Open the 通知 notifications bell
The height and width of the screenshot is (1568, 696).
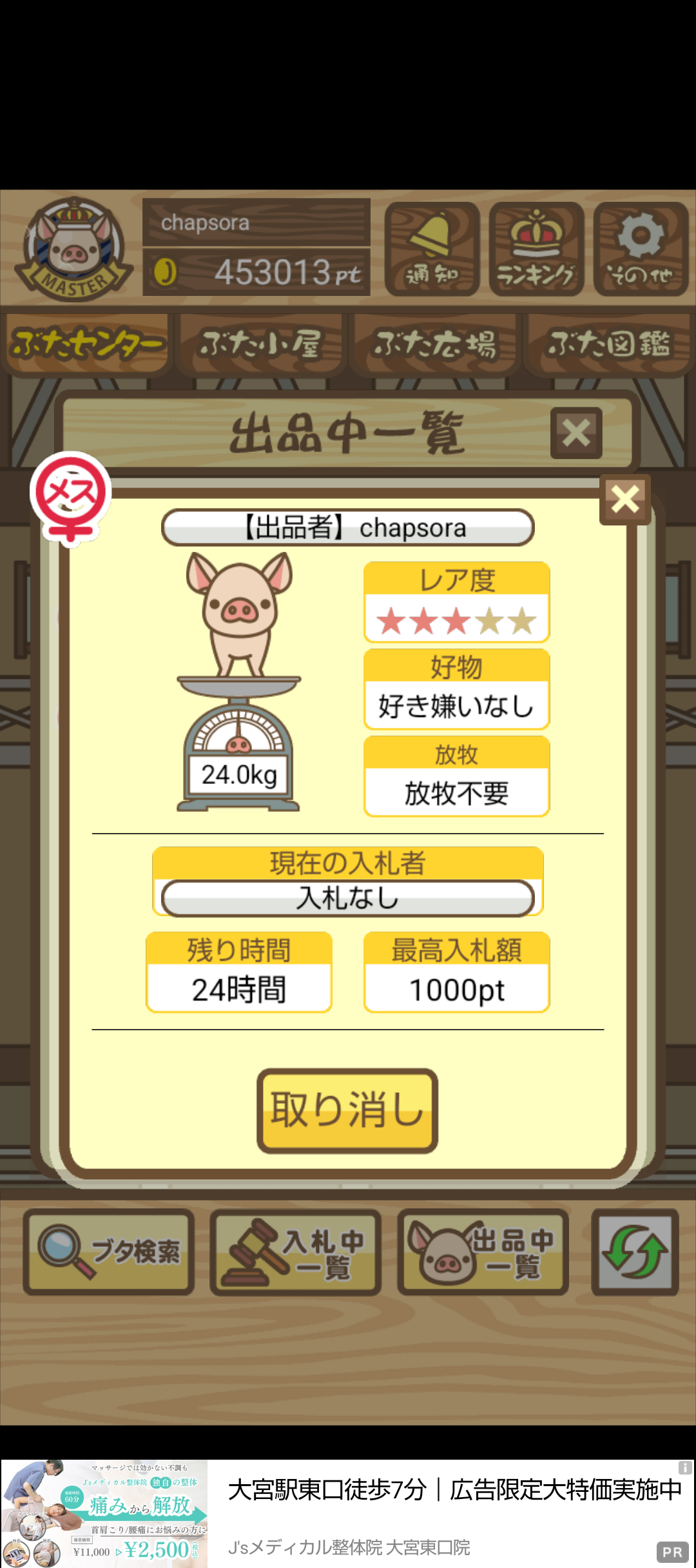tap(432, 249)
